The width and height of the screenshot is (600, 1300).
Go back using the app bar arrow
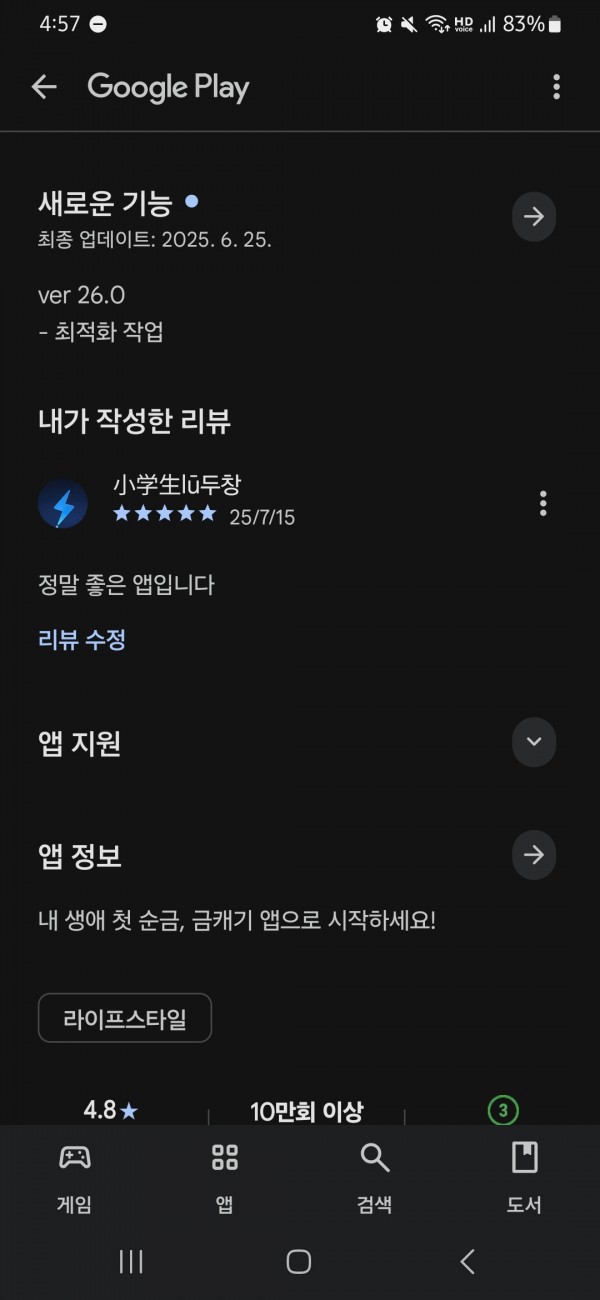[x=44, y=87]
